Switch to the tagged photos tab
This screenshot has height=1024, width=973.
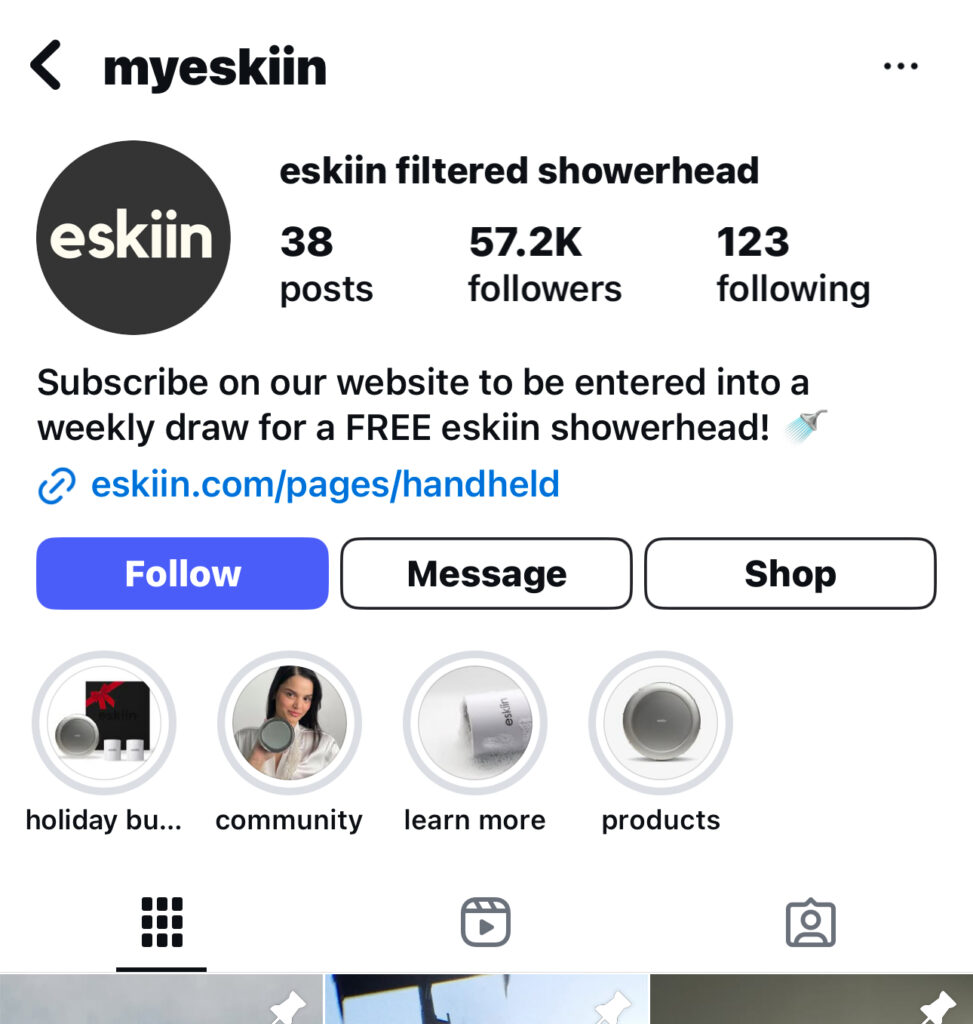[x=810, y=922]
